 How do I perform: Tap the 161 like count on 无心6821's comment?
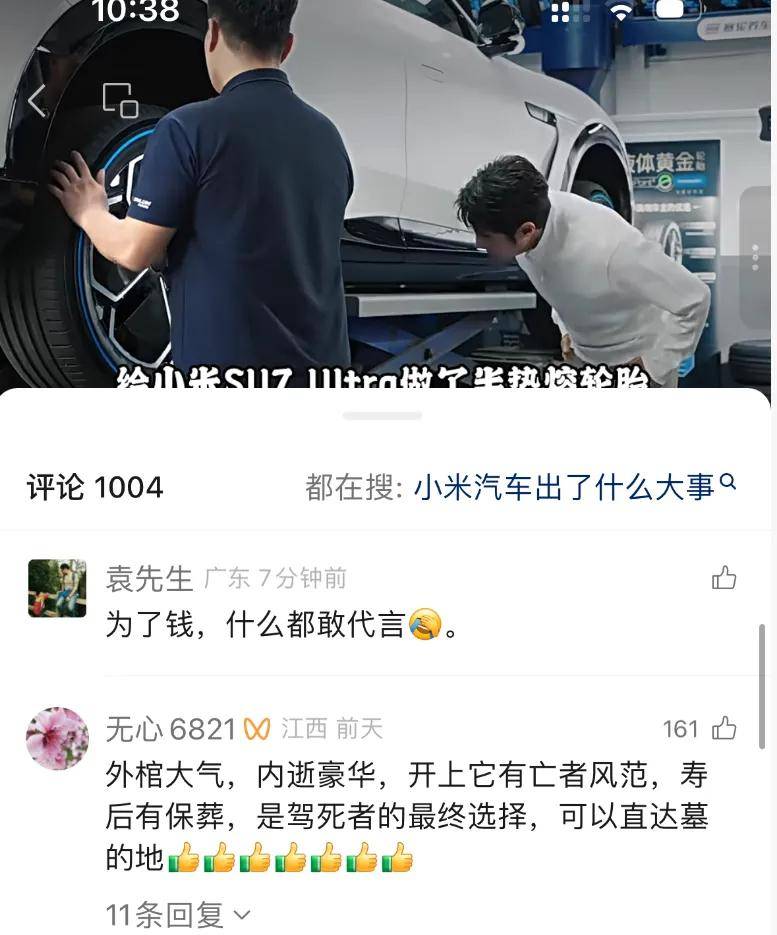[x=680, y=729]
